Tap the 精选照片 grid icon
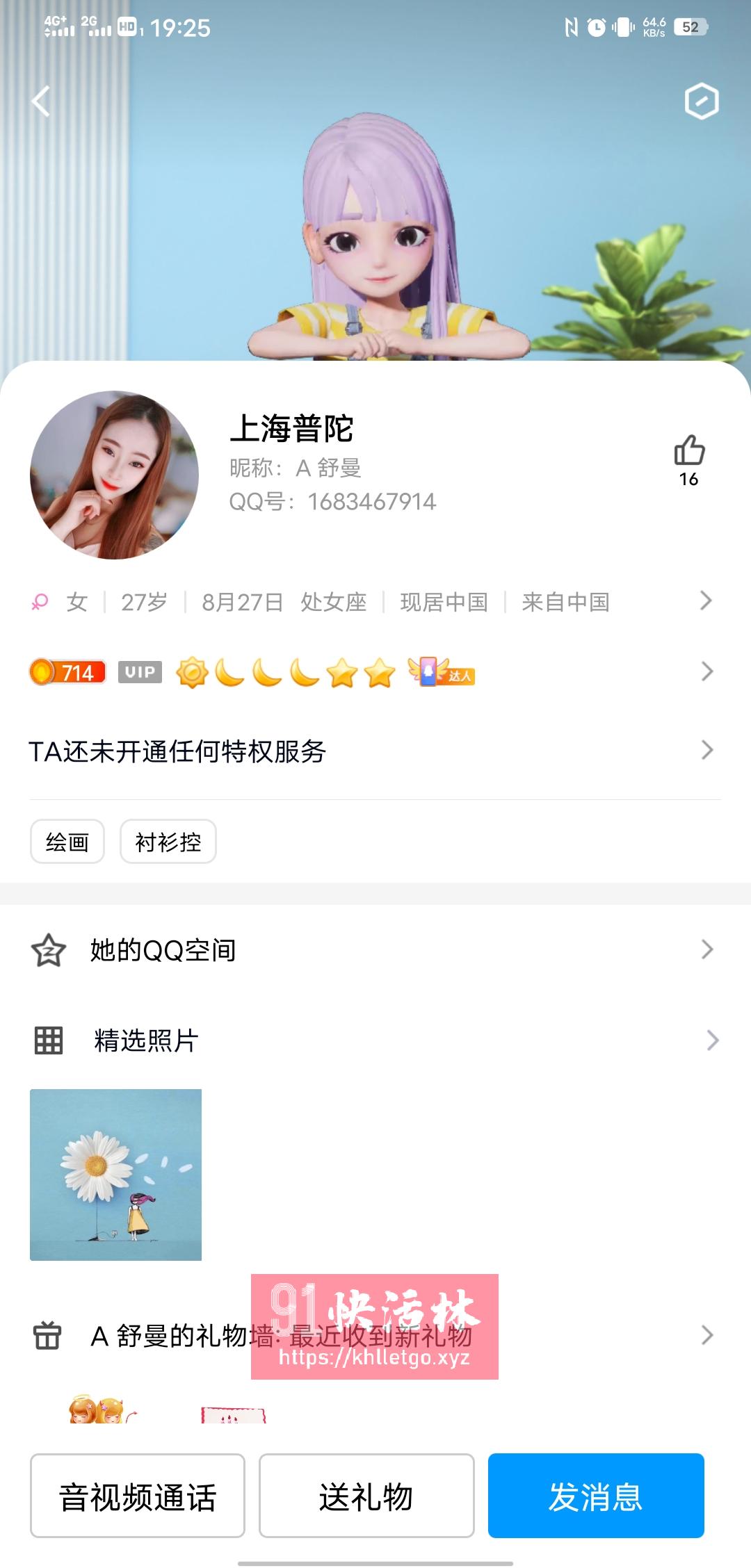Screen dimensions: 751x1568 tap(47, 1040)
